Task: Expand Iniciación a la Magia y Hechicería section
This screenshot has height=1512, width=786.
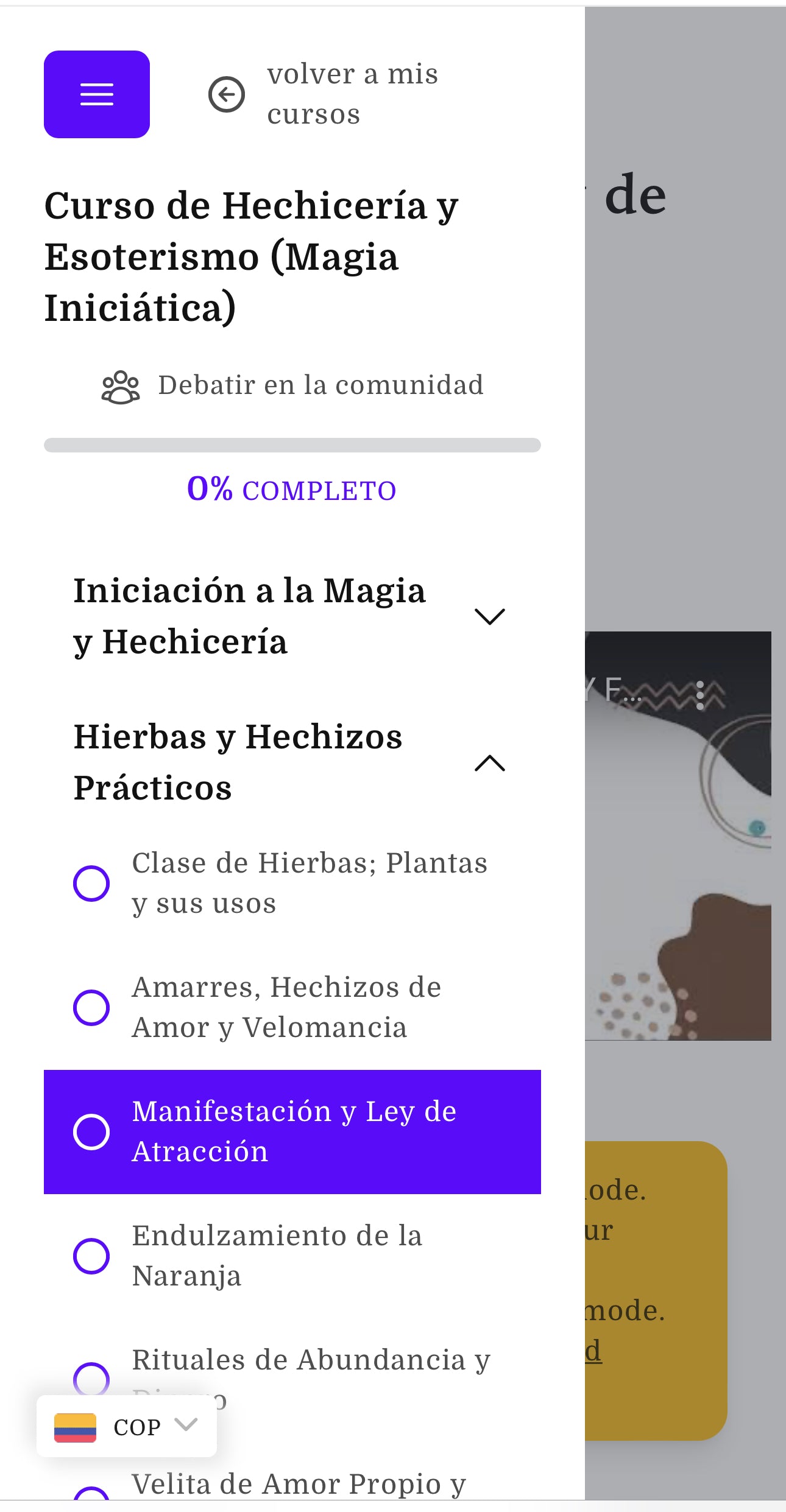Action: click(x=489, y=616)
